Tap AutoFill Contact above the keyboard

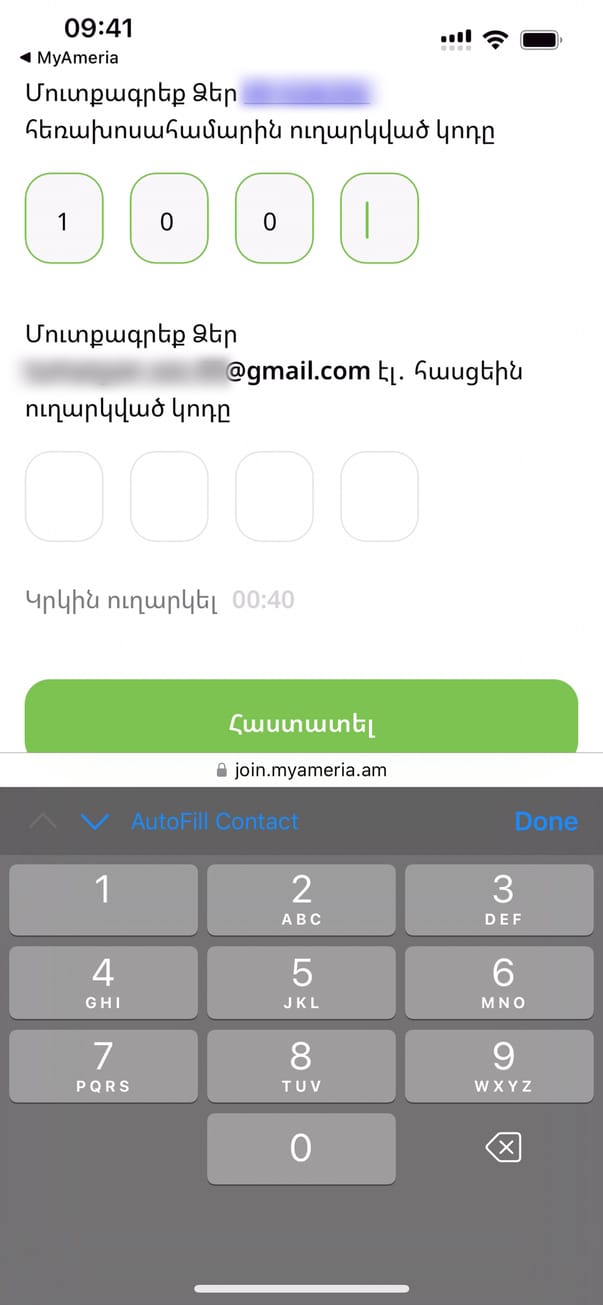point(215,822)
